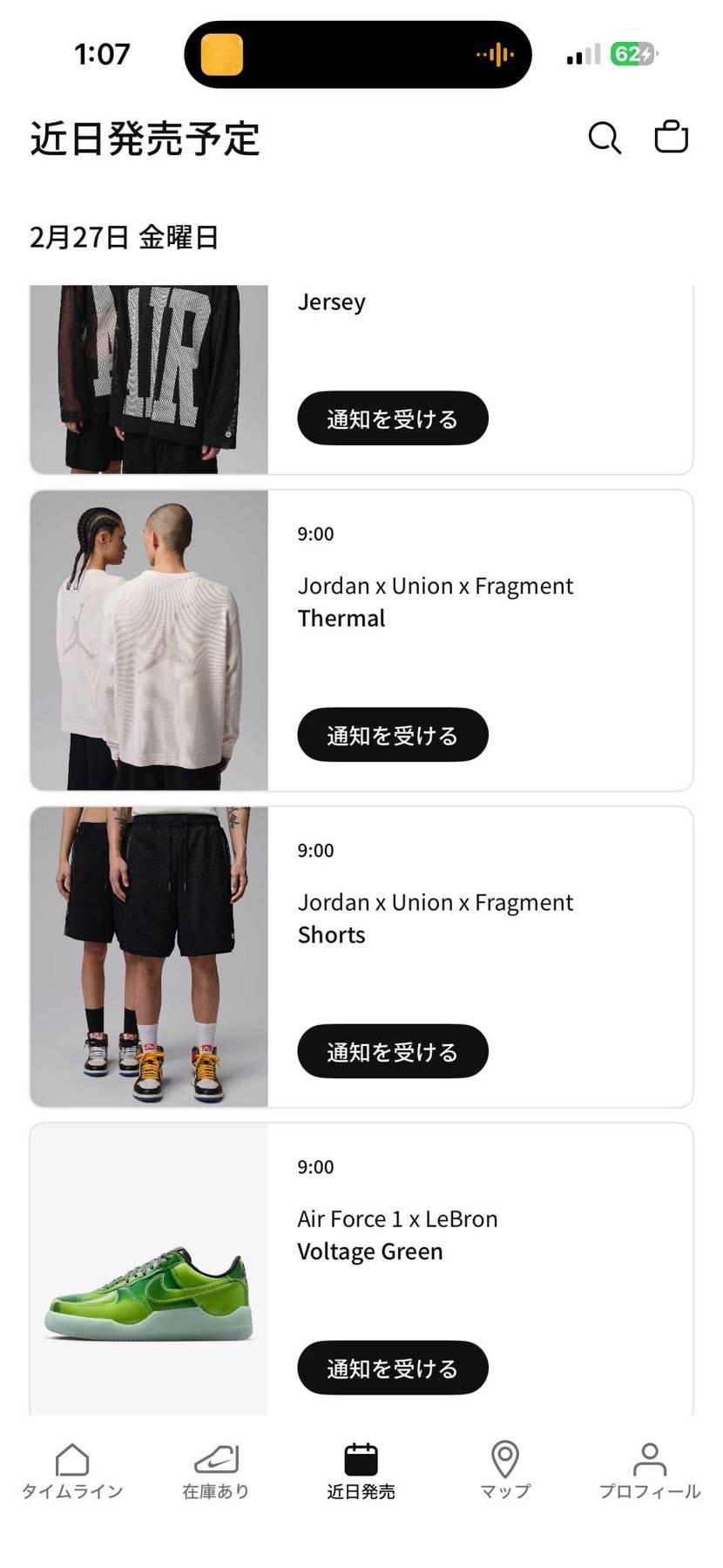Open the search icon
This screenshot has width=723, height=1568.
coord(605,137)
